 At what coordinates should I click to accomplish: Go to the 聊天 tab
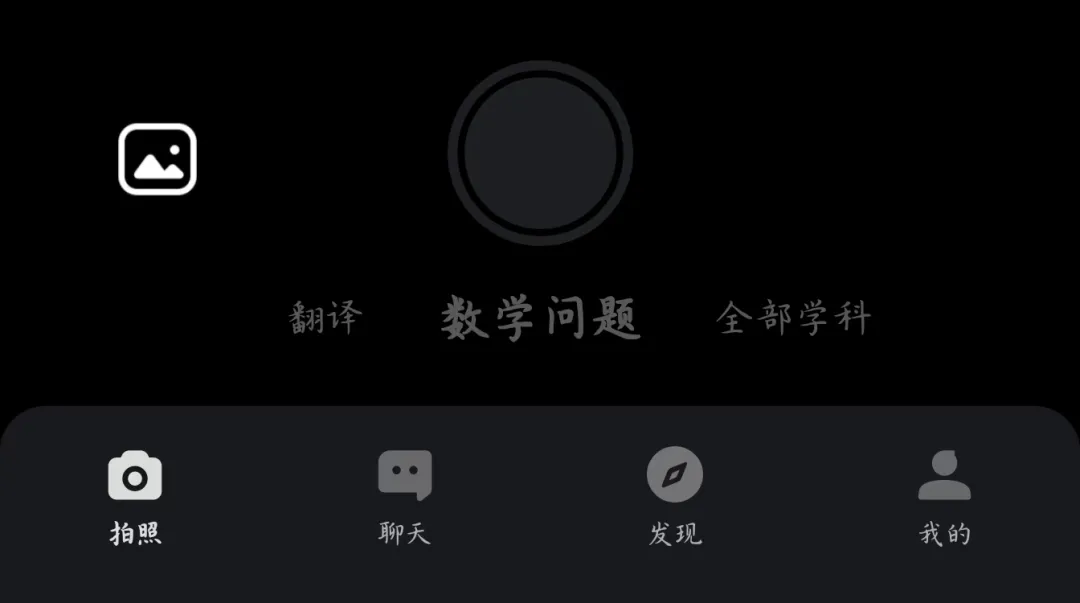(x=405, y=497)
